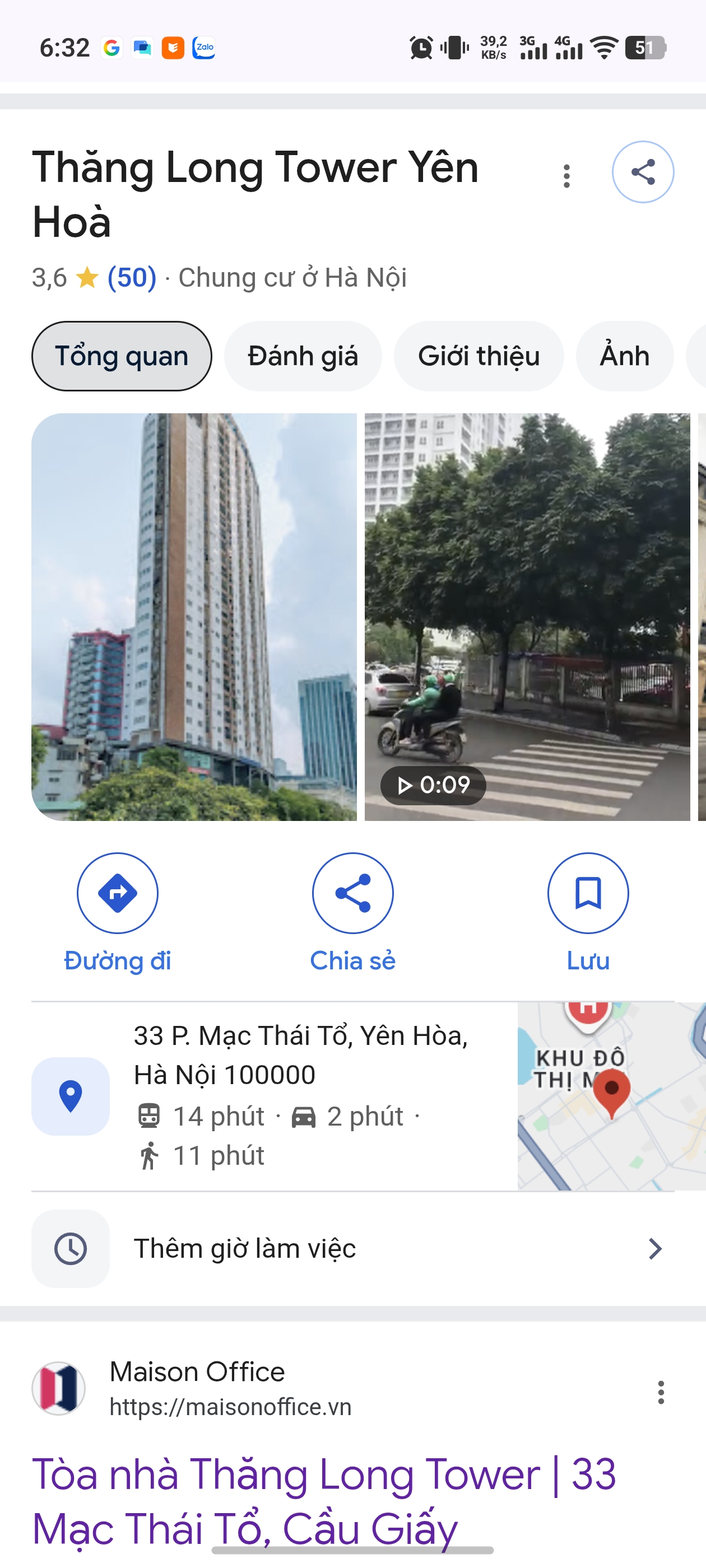The height and width of the screenshot is (1568, 706).
Task: Switch to the Ảnh tab
Action: coord(624,356)
